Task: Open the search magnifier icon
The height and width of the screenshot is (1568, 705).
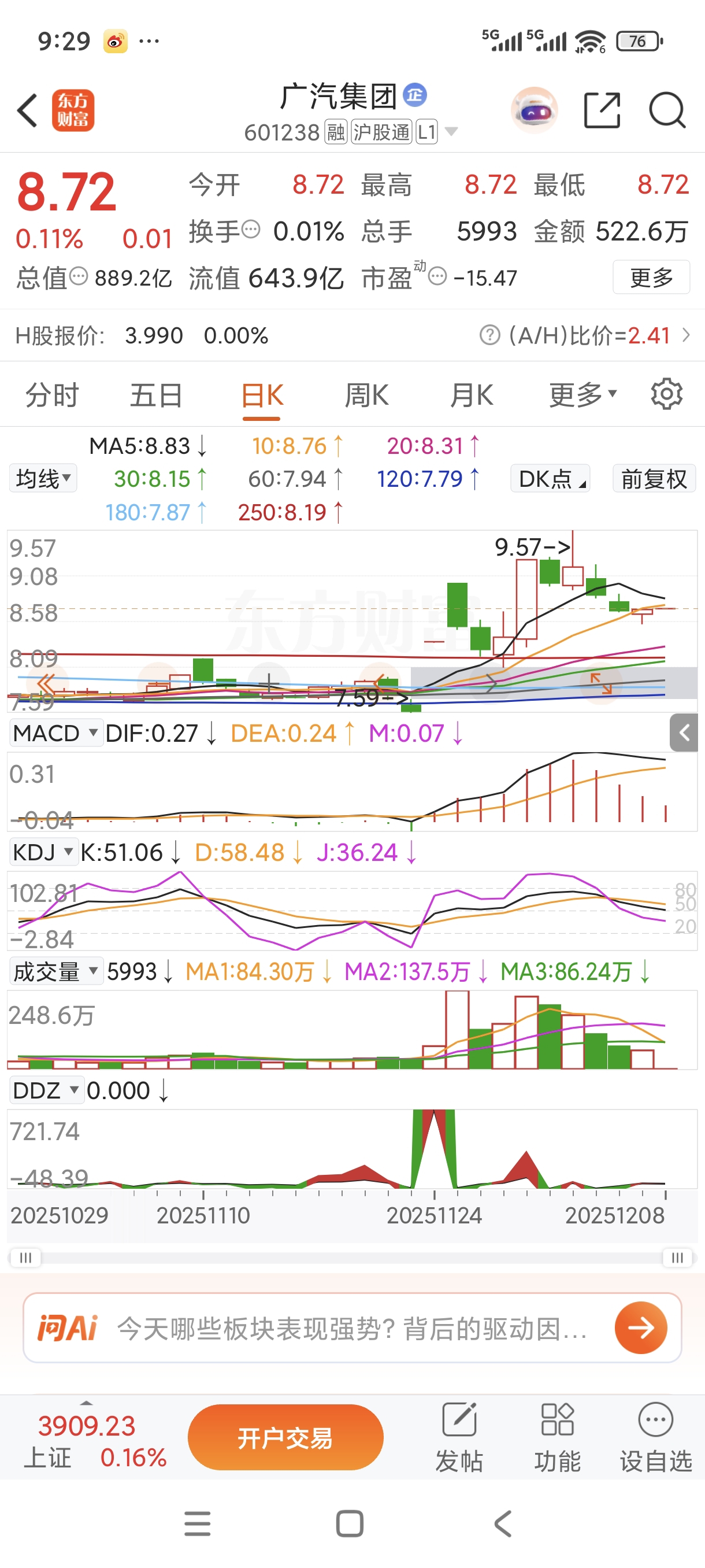Action: pyautogui.click(x=667, y=110)
